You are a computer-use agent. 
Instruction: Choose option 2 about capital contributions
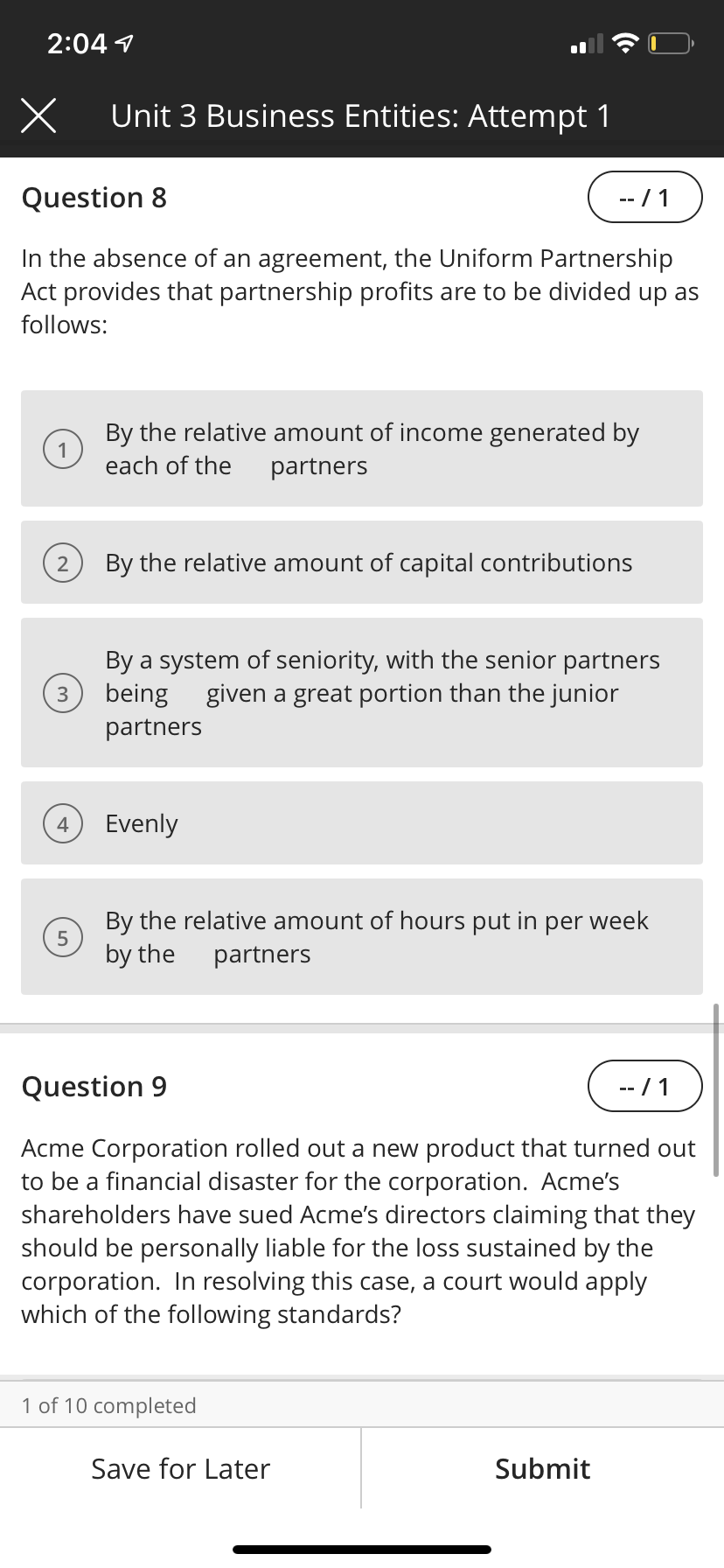[361, 563]
